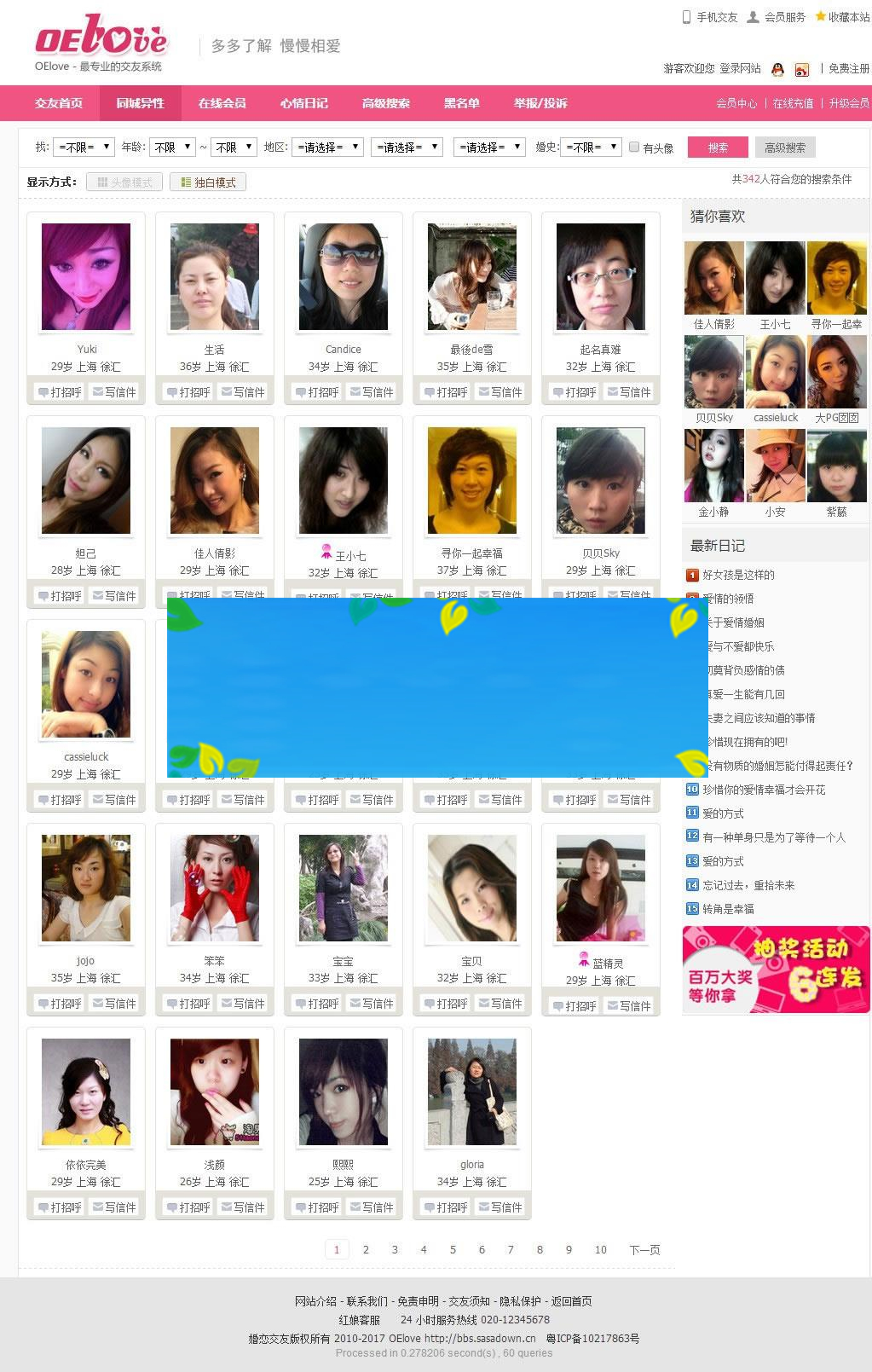The width and height of the screenshot is (872, 1372).
Task: Open the 手机交友 link
Action: (x=709, y=17)
